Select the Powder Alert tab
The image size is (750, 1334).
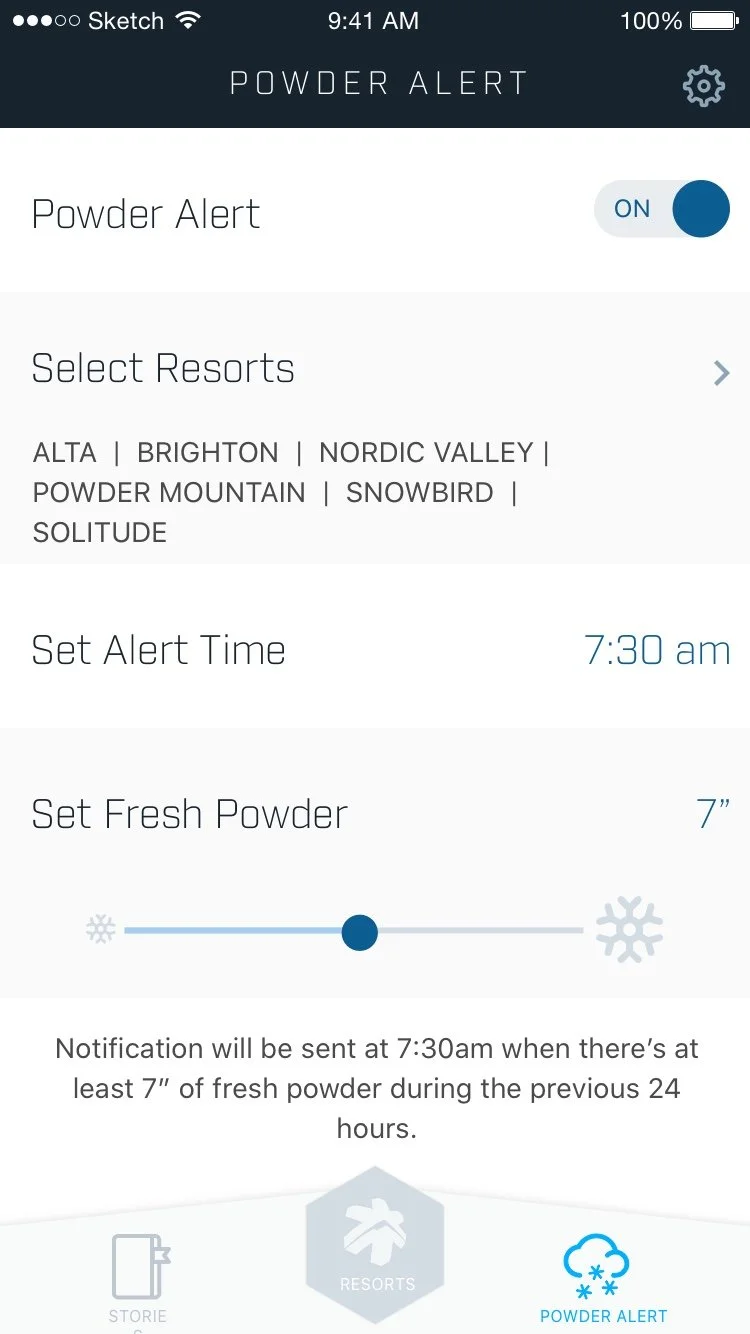click(x=602, y=1278)
